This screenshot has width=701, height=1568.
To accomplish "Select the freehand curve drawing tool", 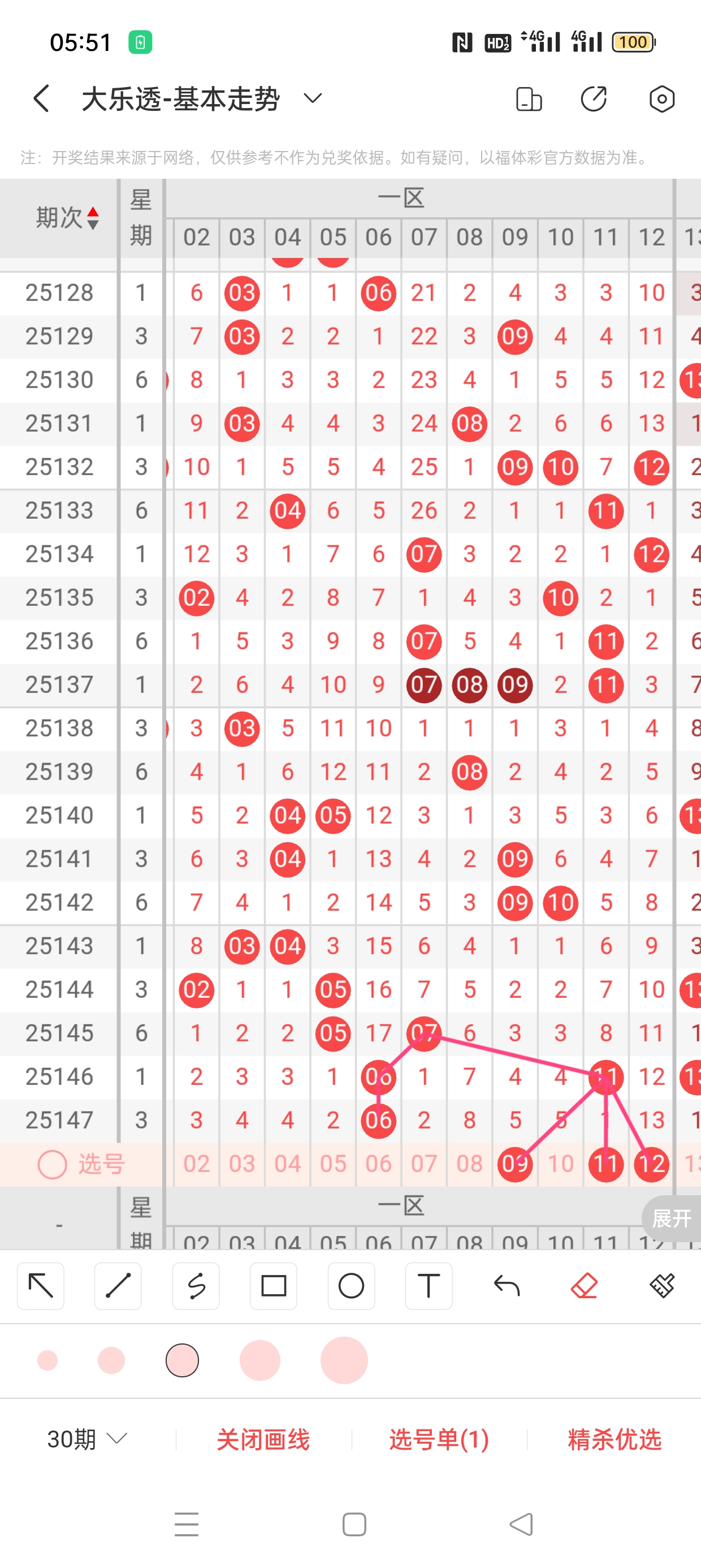I will (196, 1286).
